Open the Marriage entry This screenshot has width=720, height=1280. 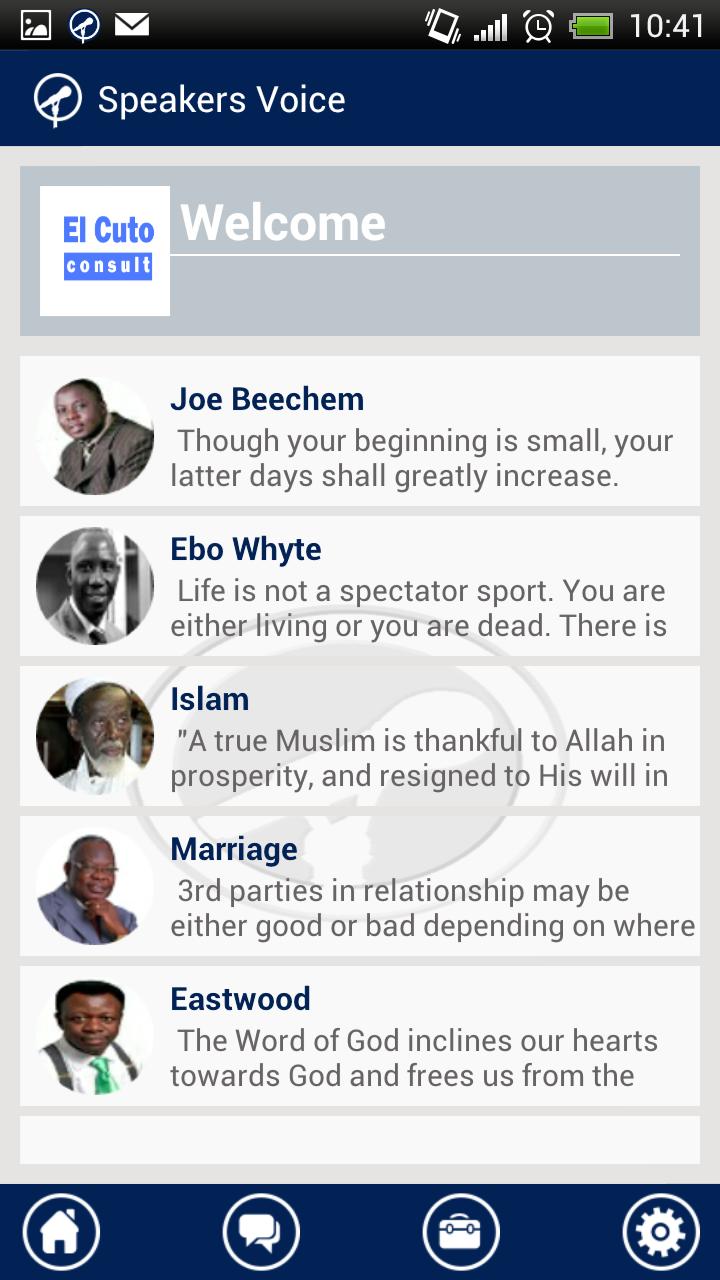coord(360,886)
